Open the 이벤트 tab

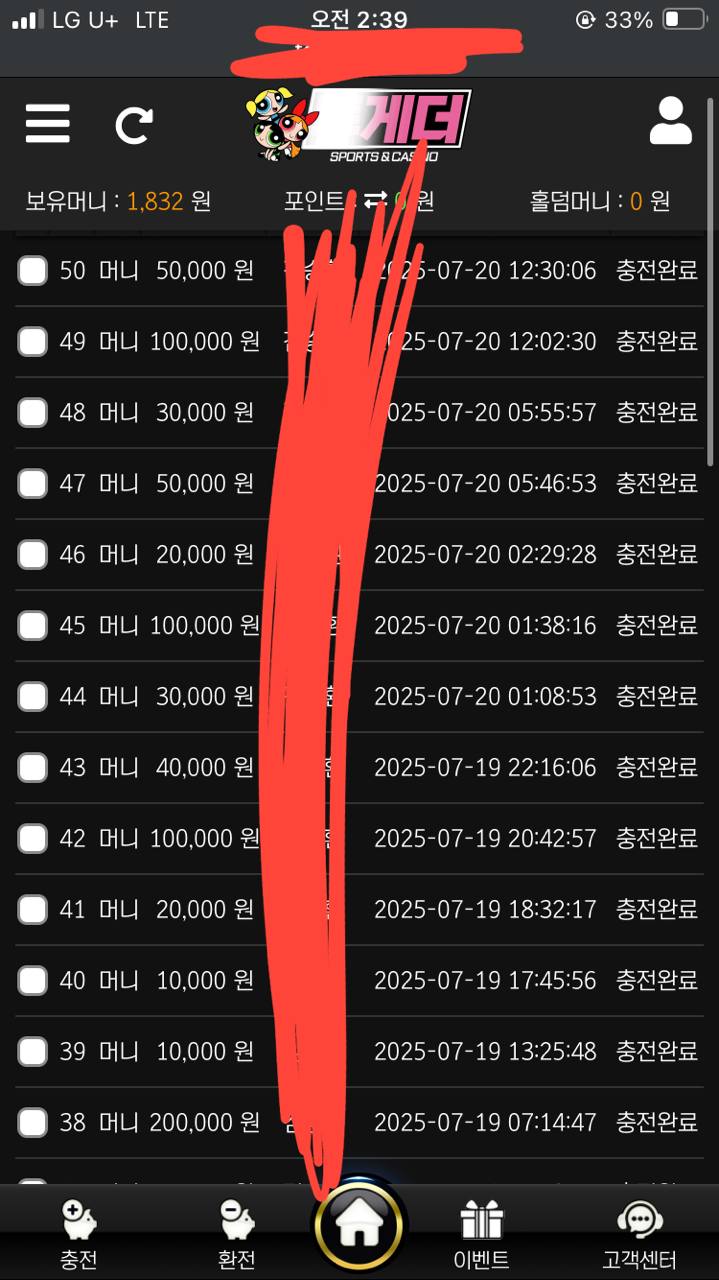click(481, 1234)
